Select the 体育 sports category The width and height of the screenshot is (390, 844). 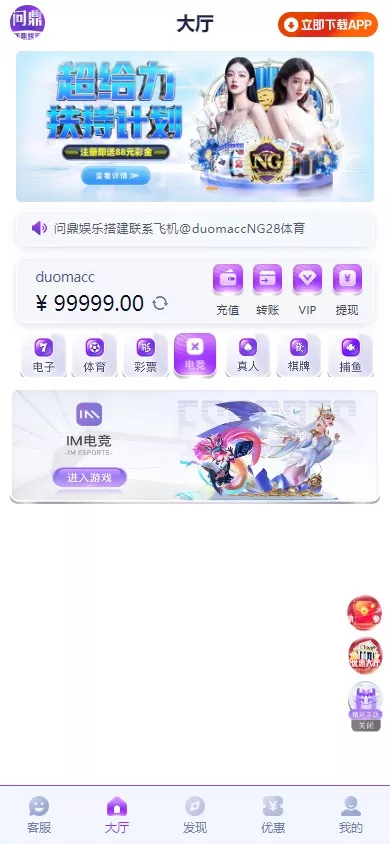(x=94, y=355)
